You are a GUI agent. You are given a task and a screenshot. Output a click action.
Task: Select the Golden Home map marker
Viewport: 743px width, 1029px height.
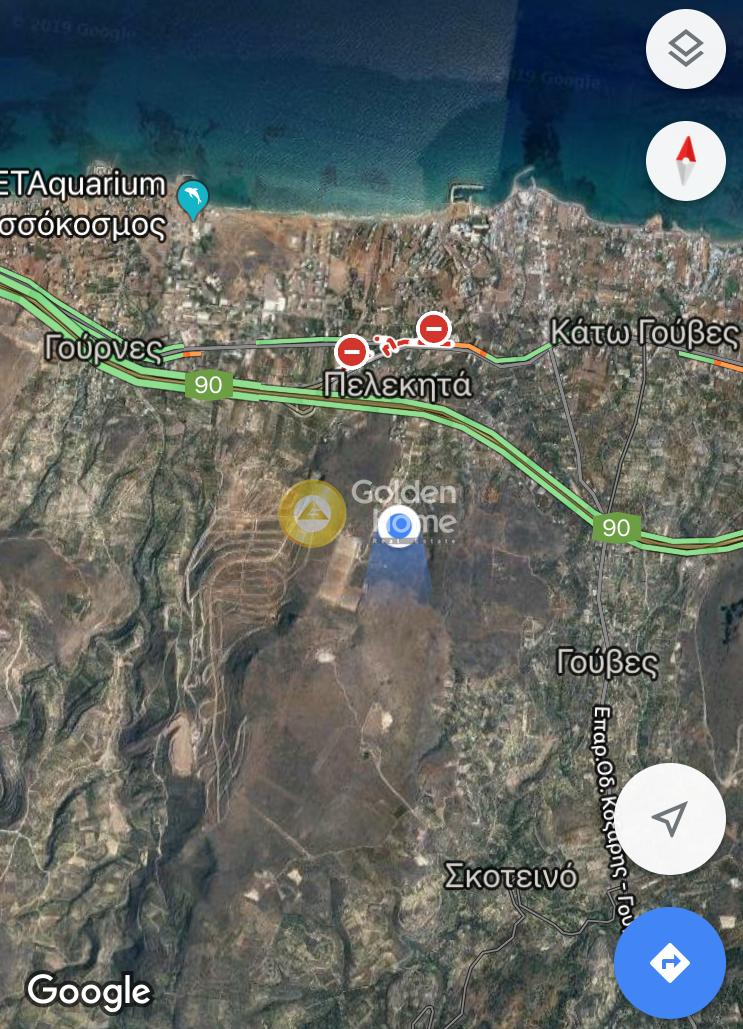312,513
